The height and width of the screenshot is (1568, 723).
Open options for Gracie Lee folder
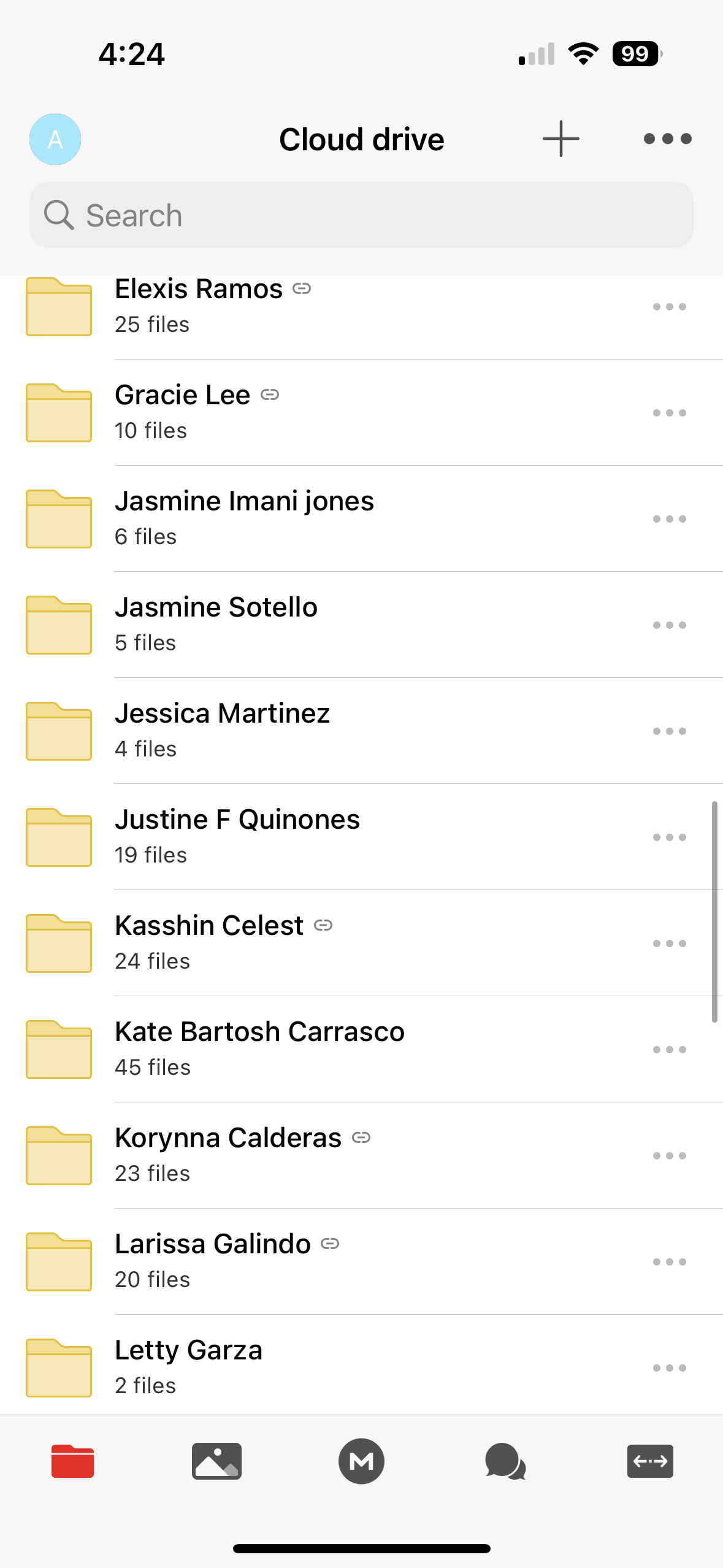(669, 413)
